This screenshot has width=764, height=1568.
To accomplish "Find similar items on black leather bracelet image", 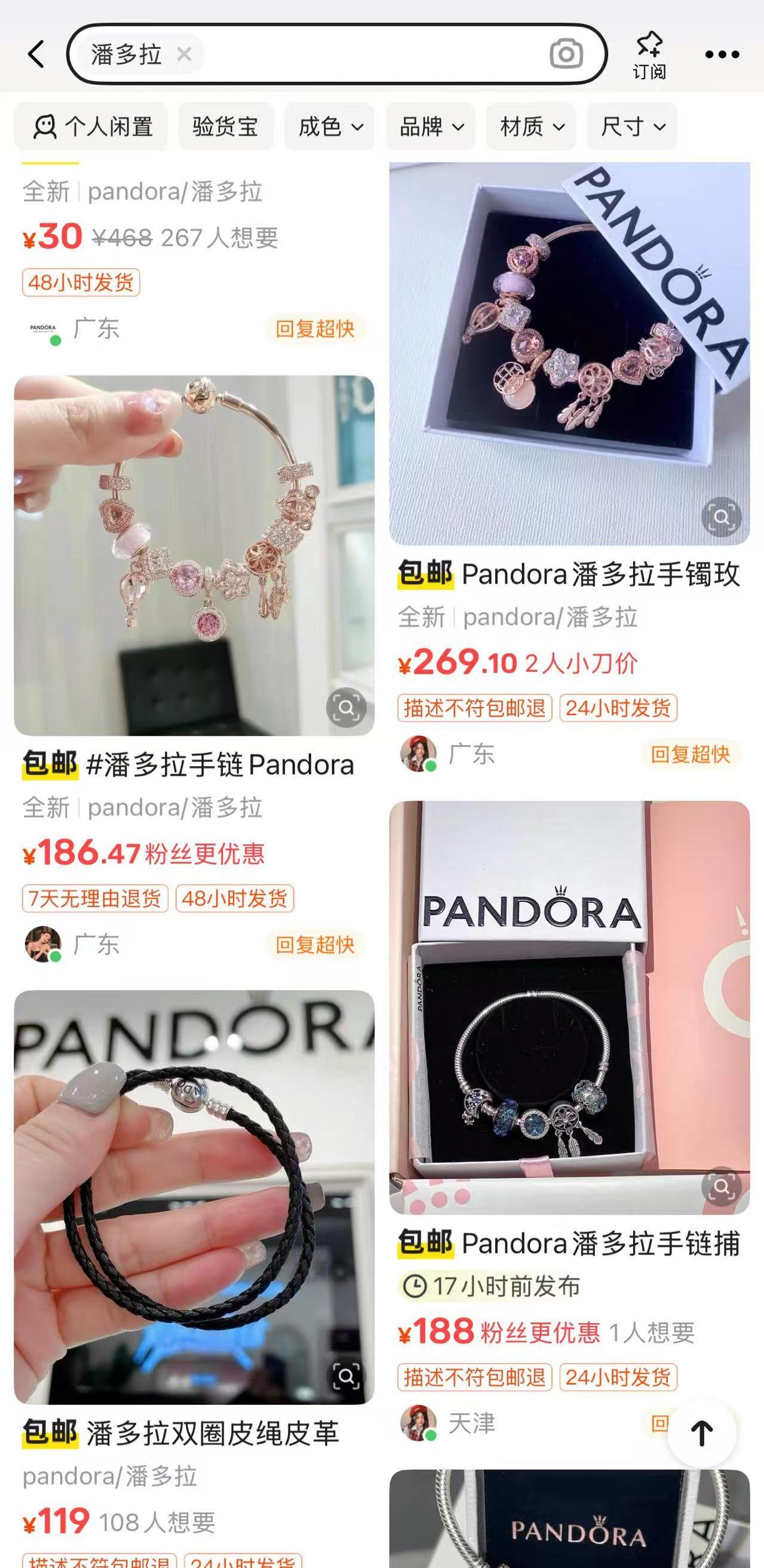I will (346, 1377).
